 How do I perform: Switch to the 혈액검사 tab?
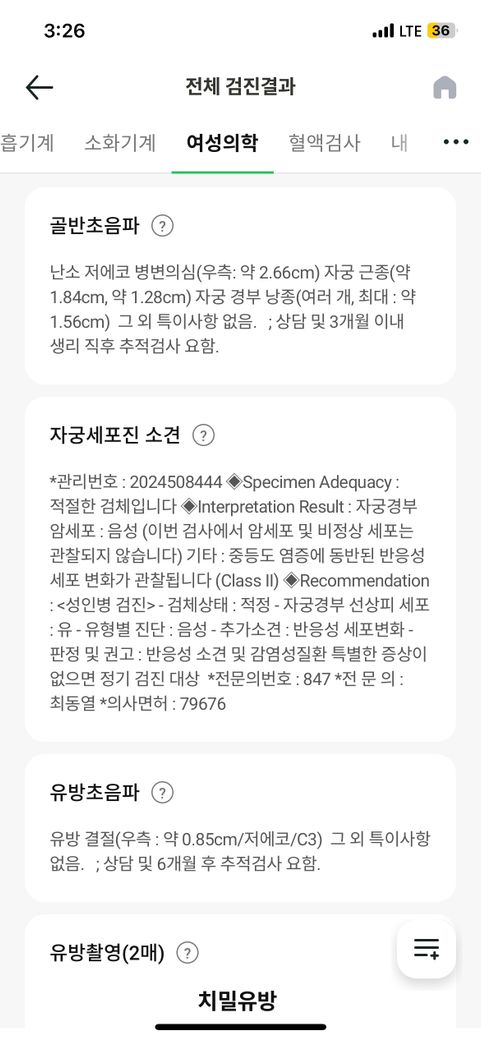point(324,142)
